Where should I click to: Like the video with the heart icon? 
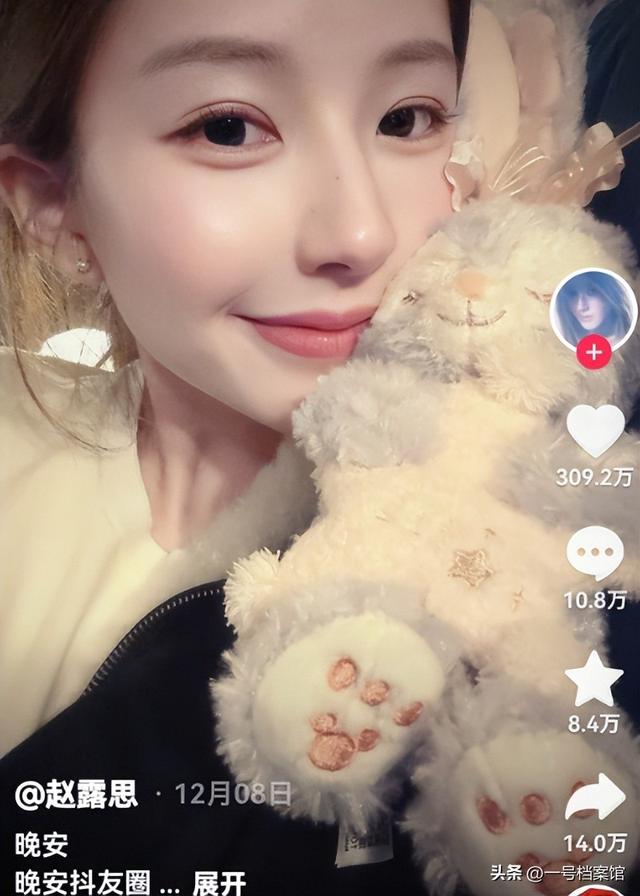(595, 429)
